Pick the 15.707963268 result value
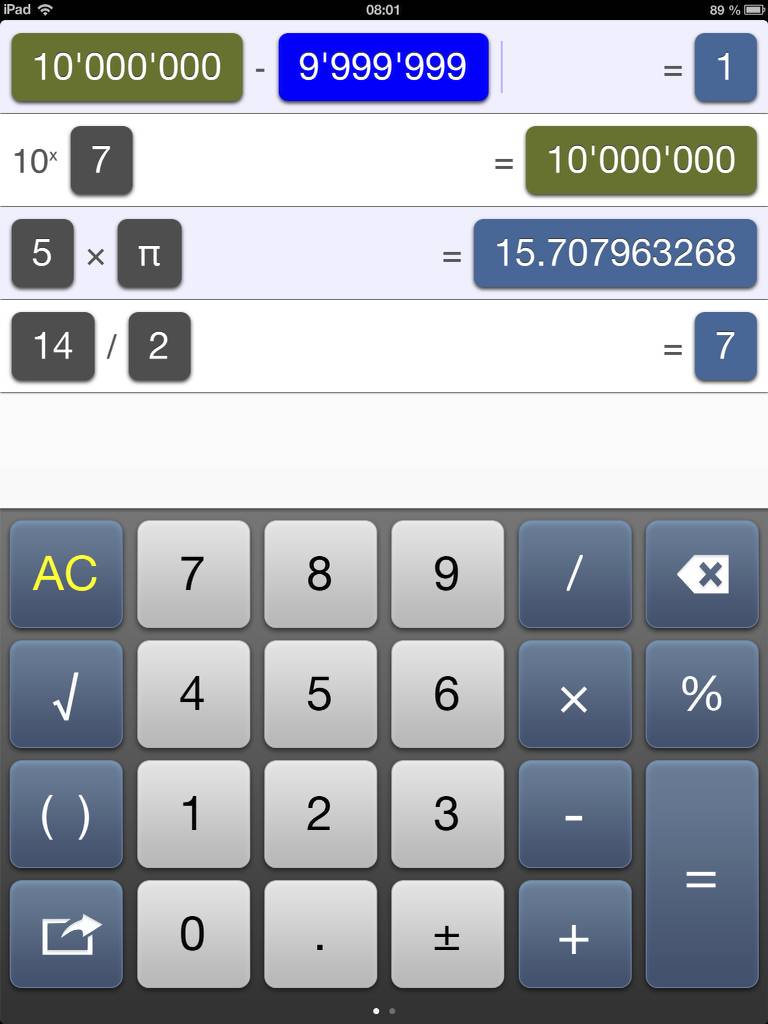This screenshot has width=768, height=1024. (x=615, y=253)
